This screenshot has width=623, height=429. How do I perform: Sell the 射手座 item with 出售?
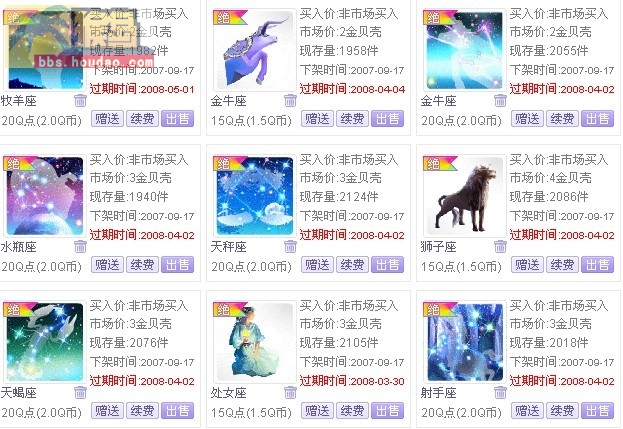597,410
